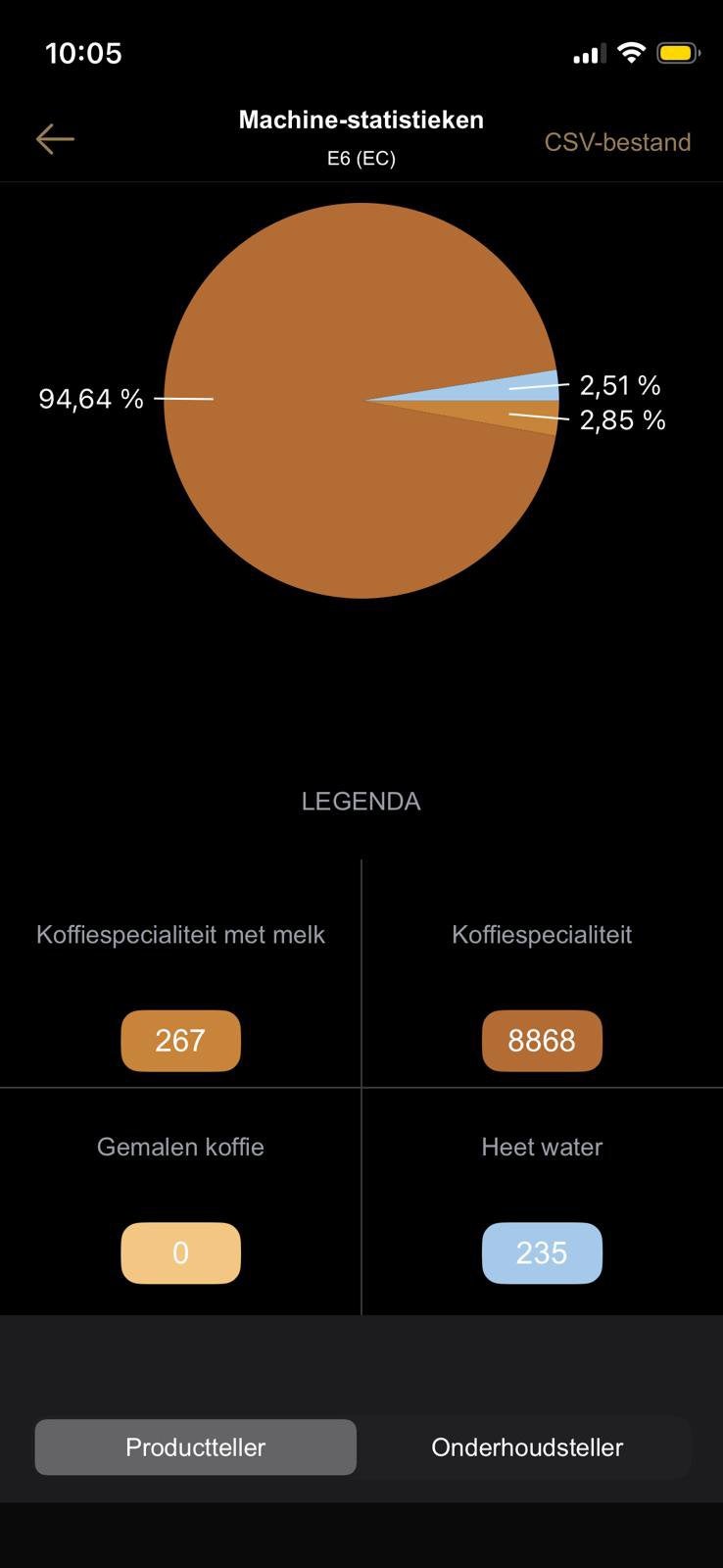Viewport: 723px width, 1568px height.
Task: Select the Productteller segment
Action: 195,1446
